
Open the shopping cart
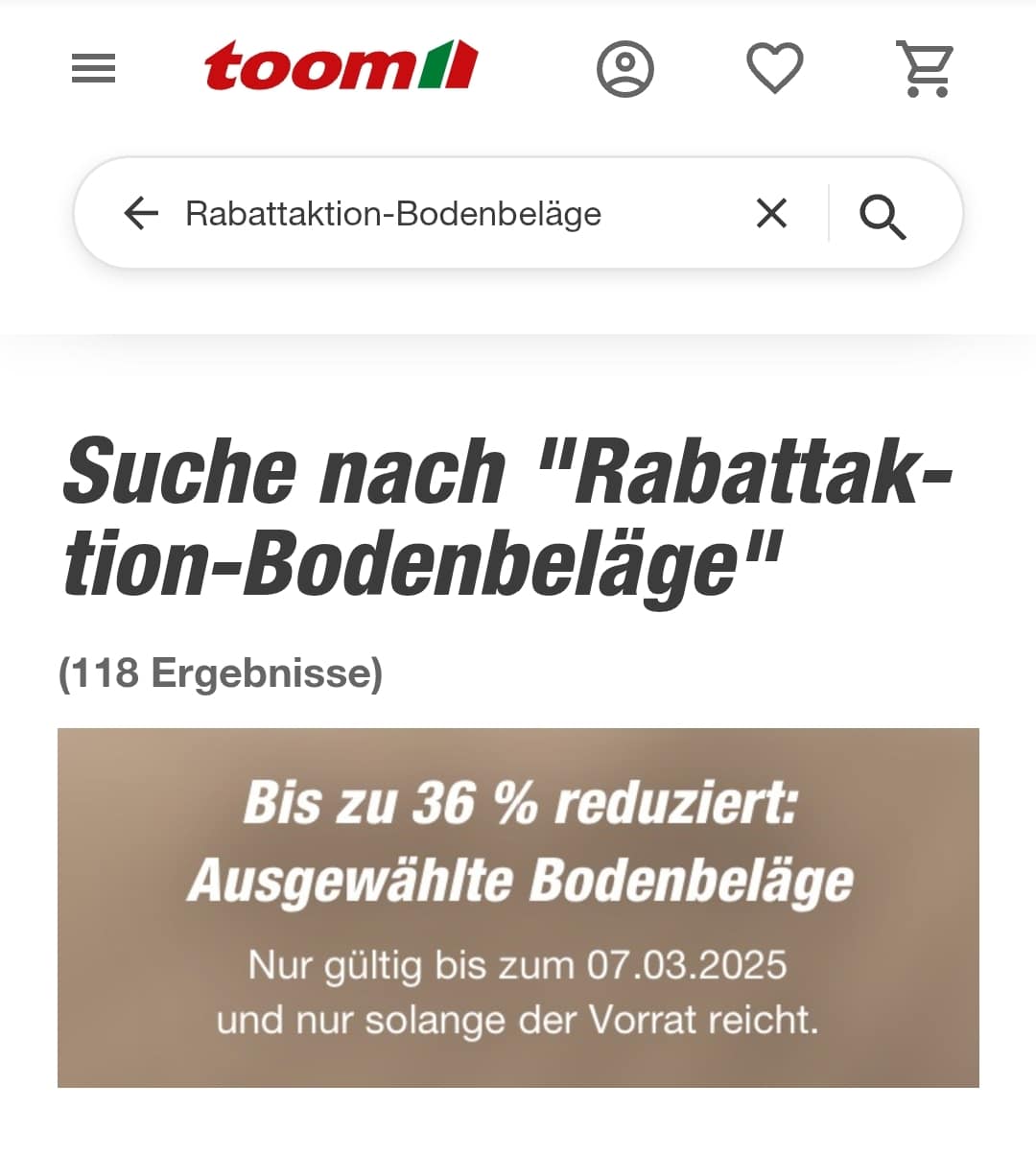click(926, 69)
